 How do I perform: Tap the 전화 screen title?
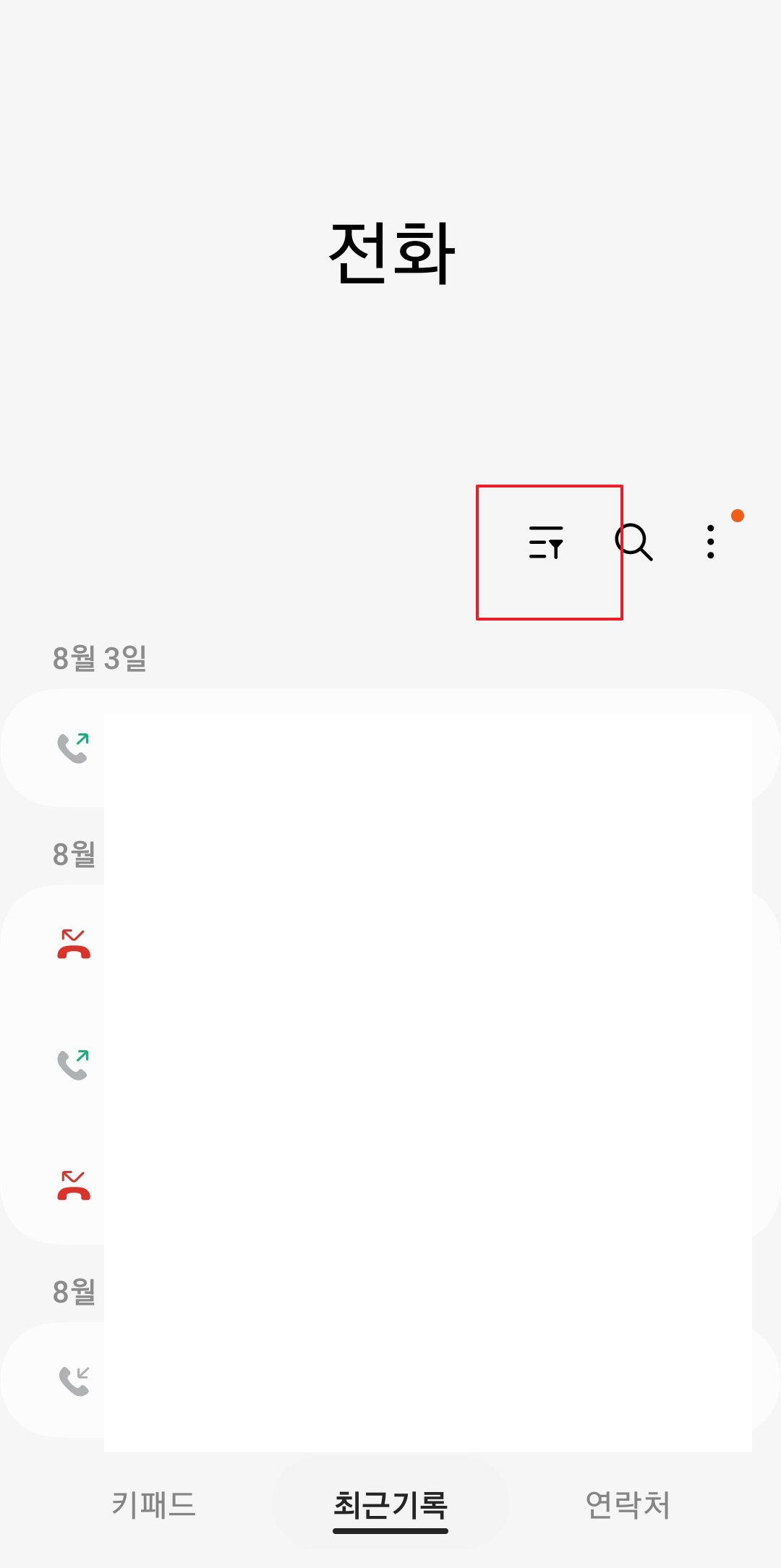click(x=390, y=250)
